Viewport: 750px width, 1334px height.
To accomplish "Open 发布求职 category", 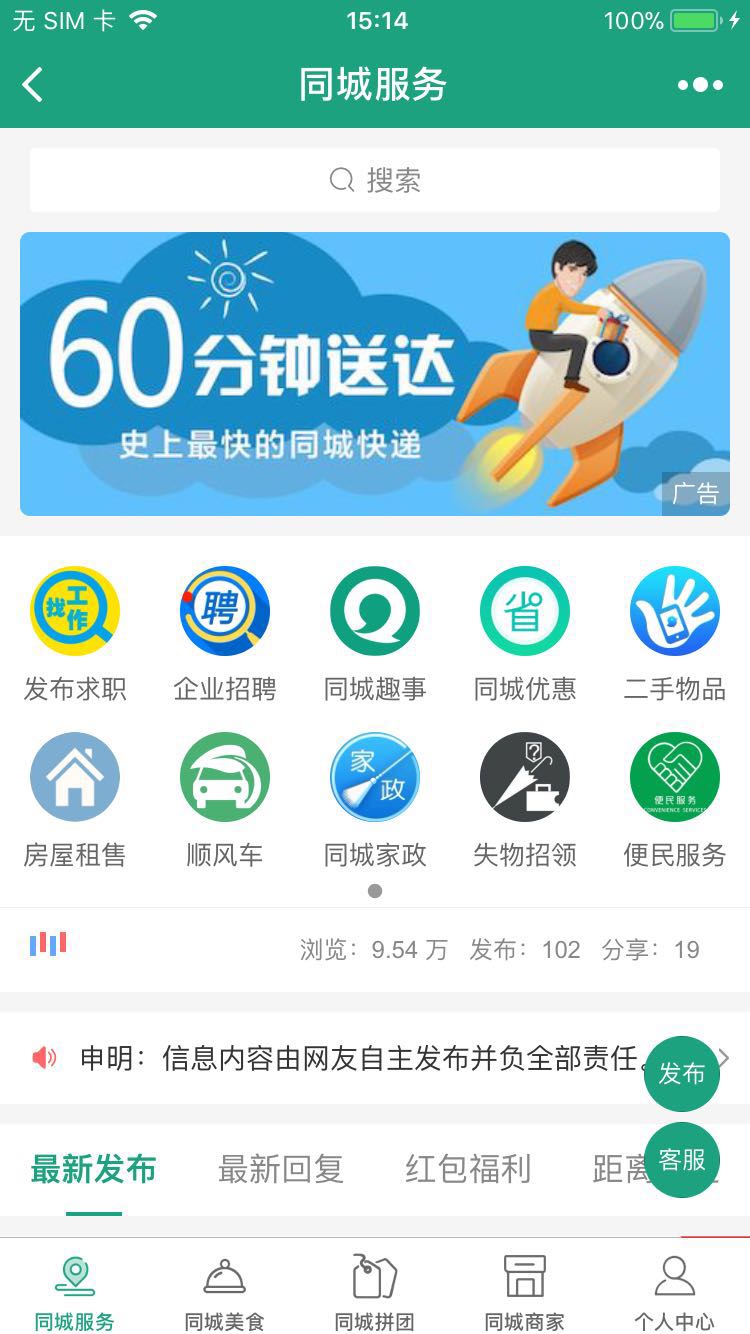I will (75, 632).
